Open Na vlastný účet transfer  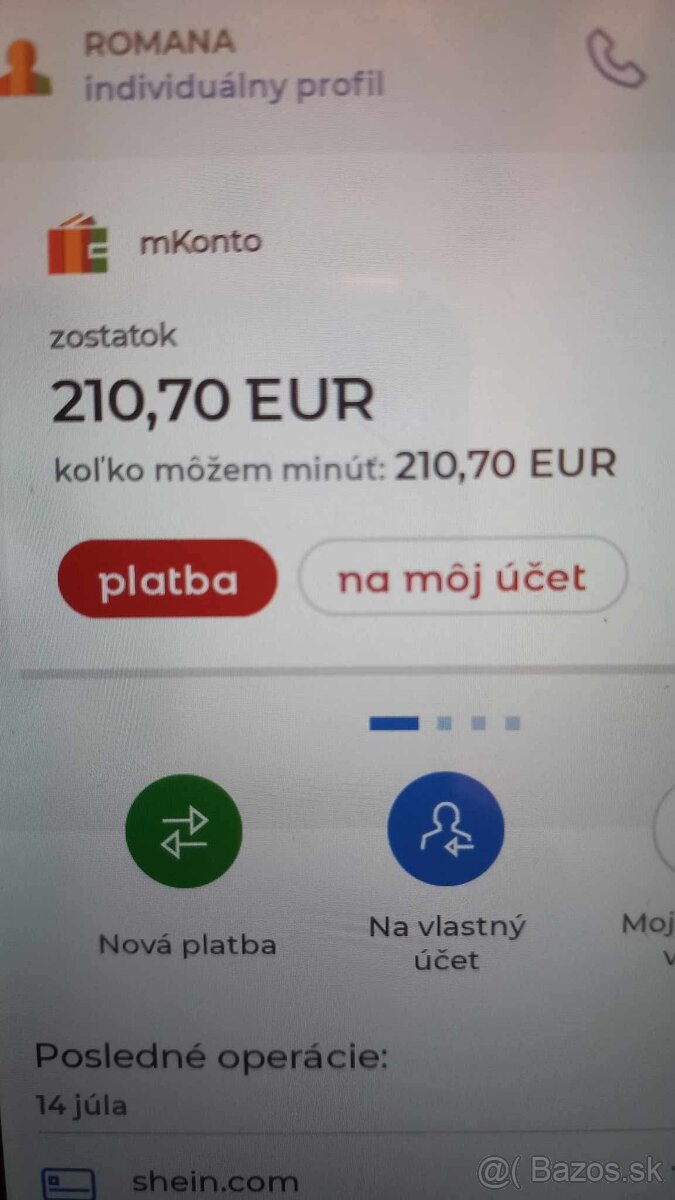coord(446,830)
